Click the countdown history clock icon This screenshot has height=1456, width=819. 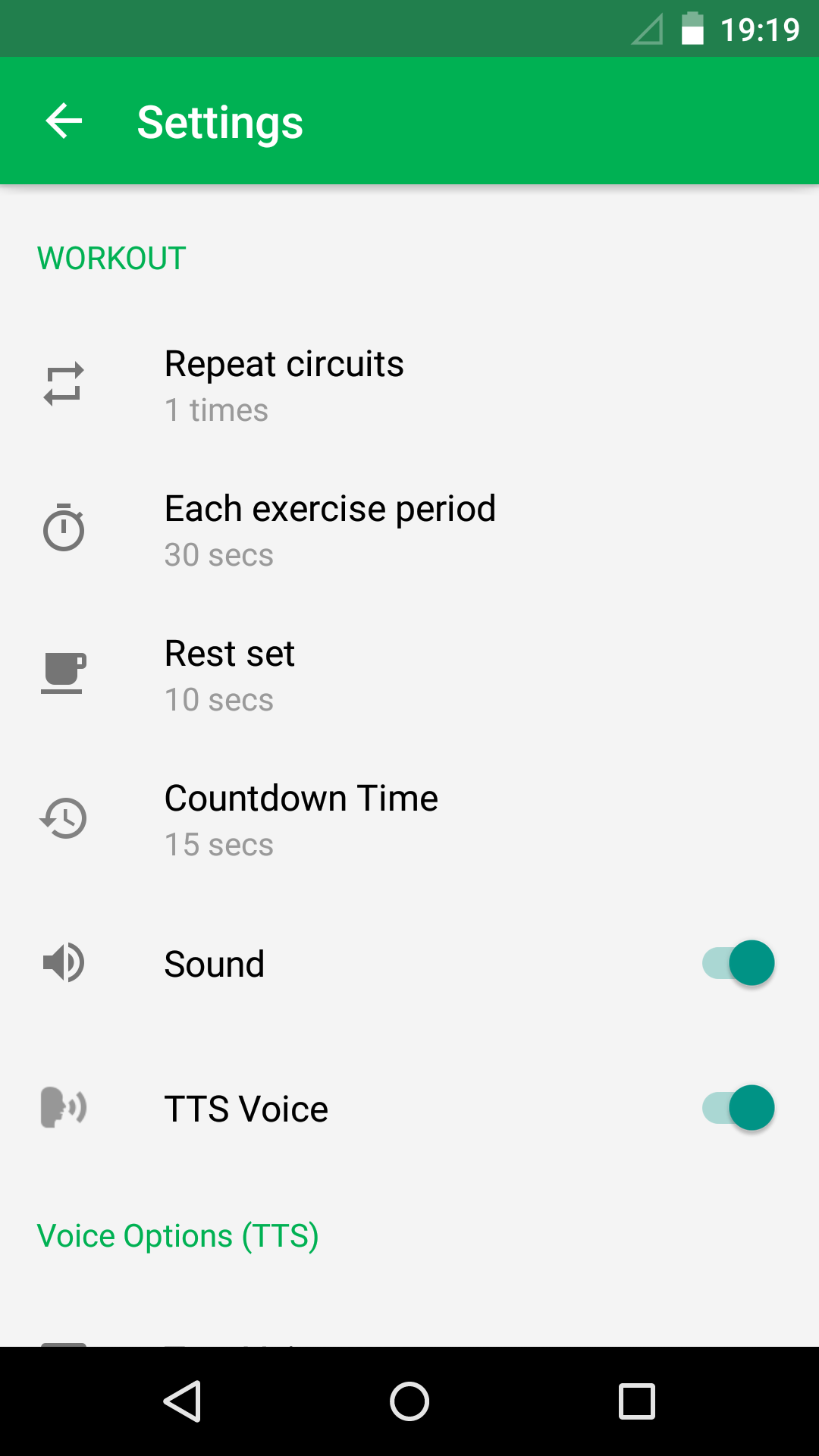click(64, 818)
